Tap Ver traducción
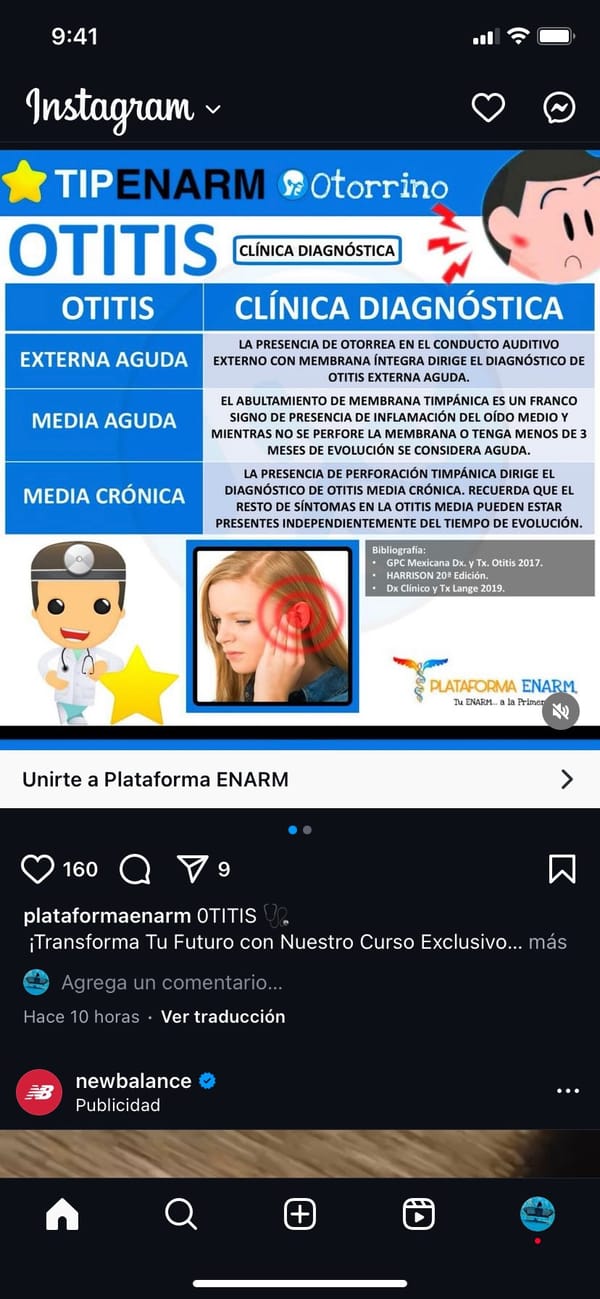The height and width of the screenshot is (1299, 600). (223, 1016)
